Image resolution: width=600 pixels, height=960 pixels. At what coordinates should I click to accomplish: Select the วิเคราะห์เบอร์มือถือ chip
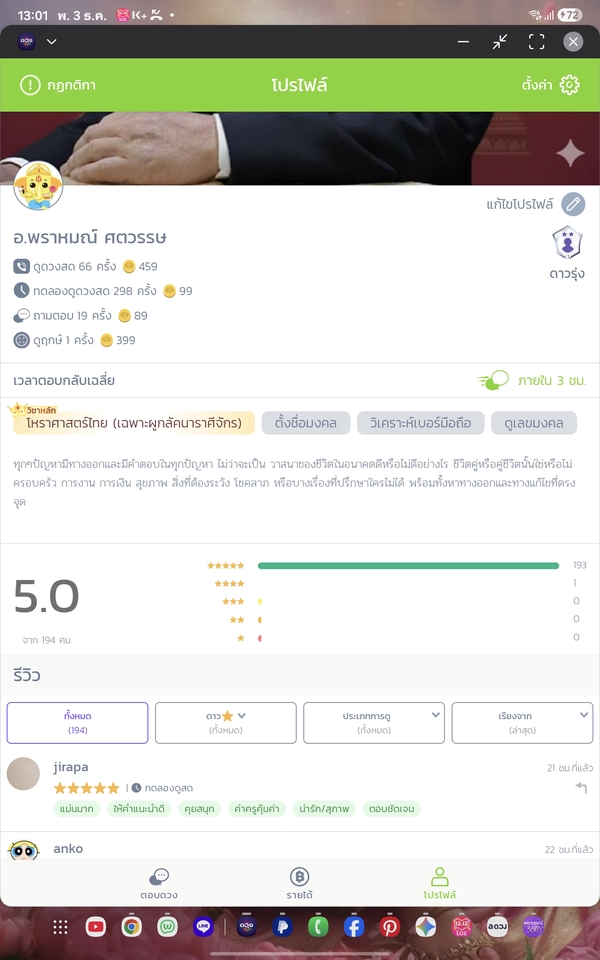click(420, 423)
